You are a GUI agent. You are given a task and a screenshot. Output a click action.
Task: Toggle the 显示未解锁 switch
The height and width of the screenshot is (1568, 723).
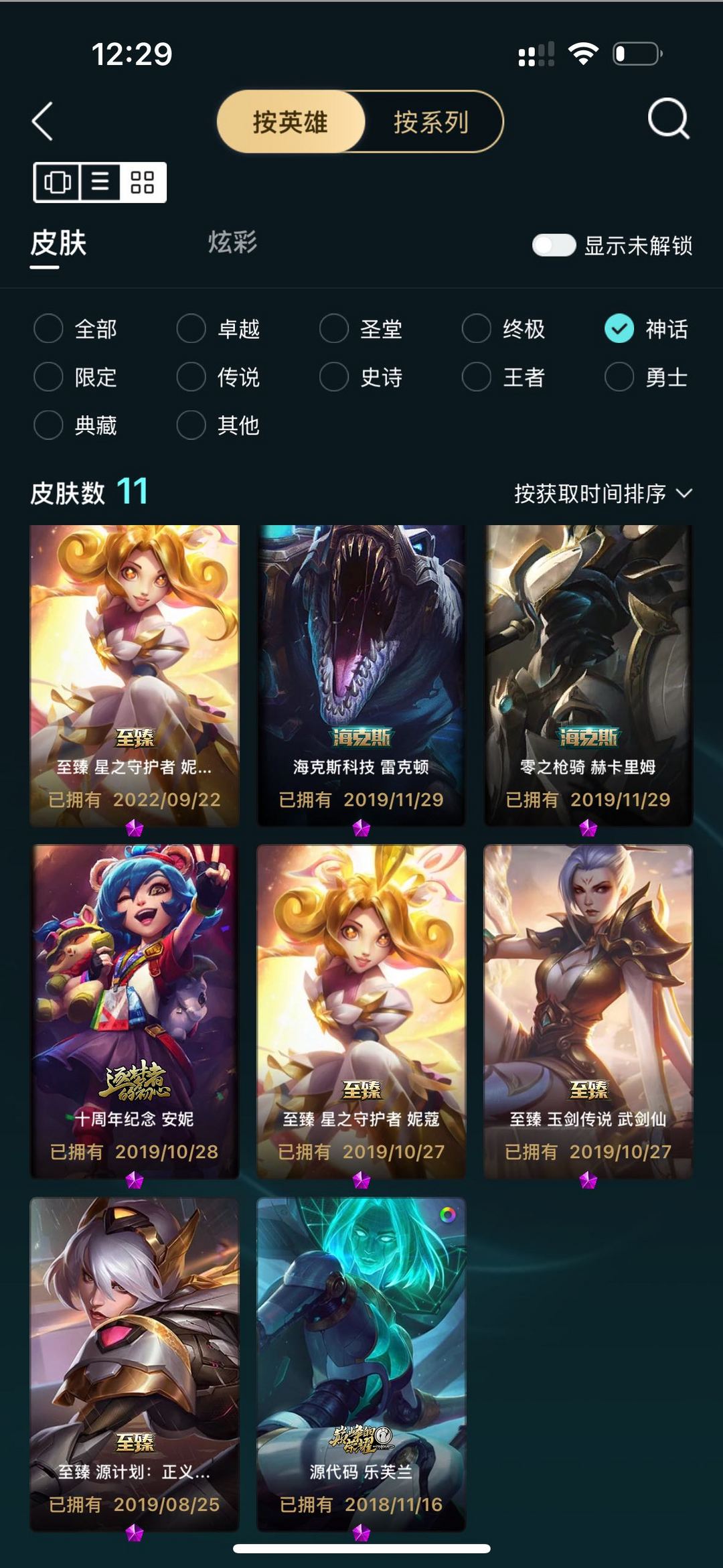click(x=554, y=245)
